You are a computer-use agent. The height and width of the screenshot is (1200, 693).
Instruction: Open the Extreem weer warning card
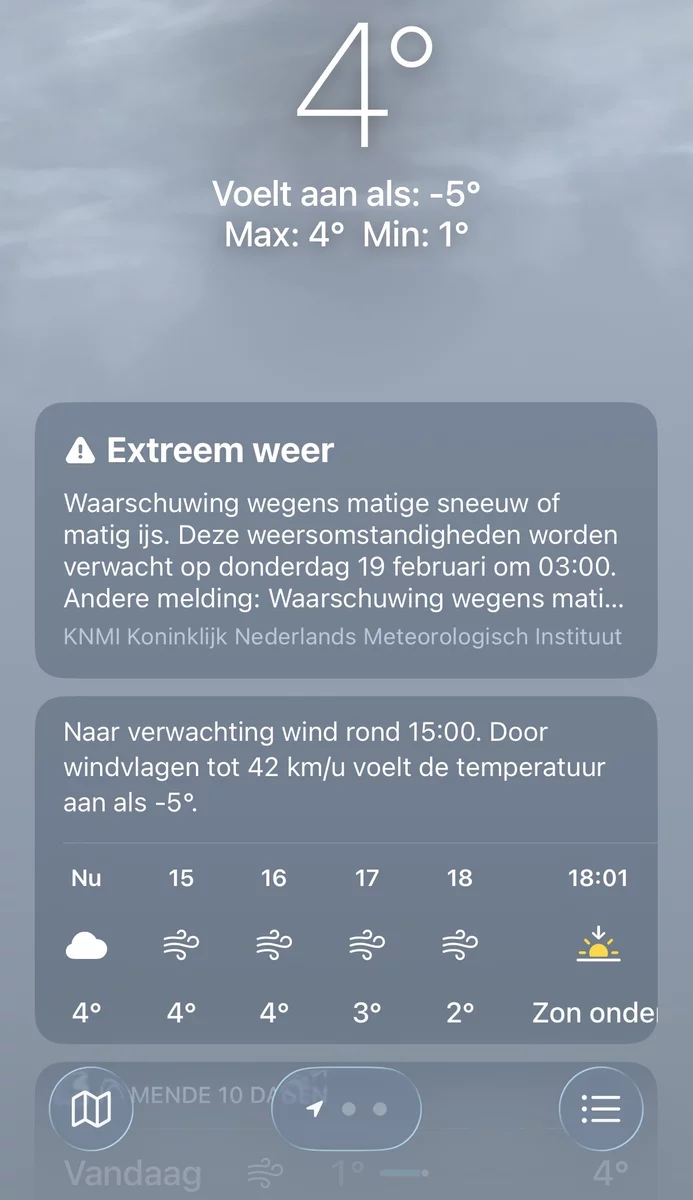(x=346, y=540)
